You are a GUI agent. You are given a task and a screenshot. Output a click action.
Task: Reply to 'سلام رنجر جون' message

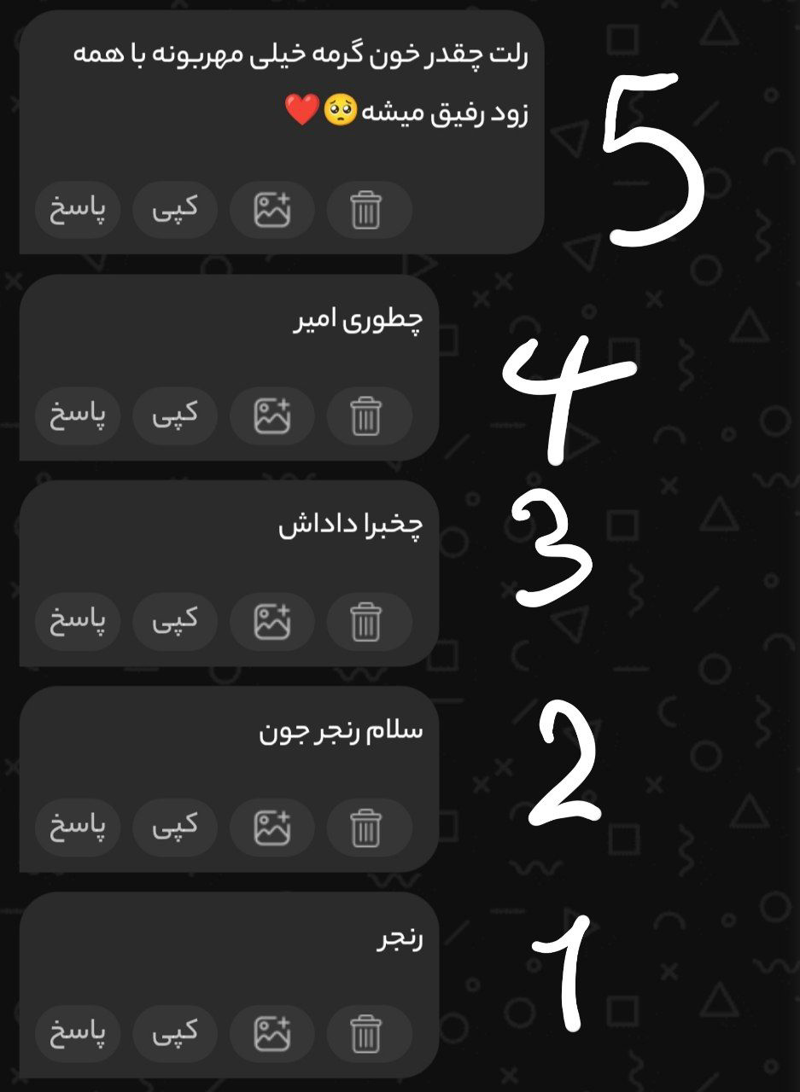(x=78, y=827)
